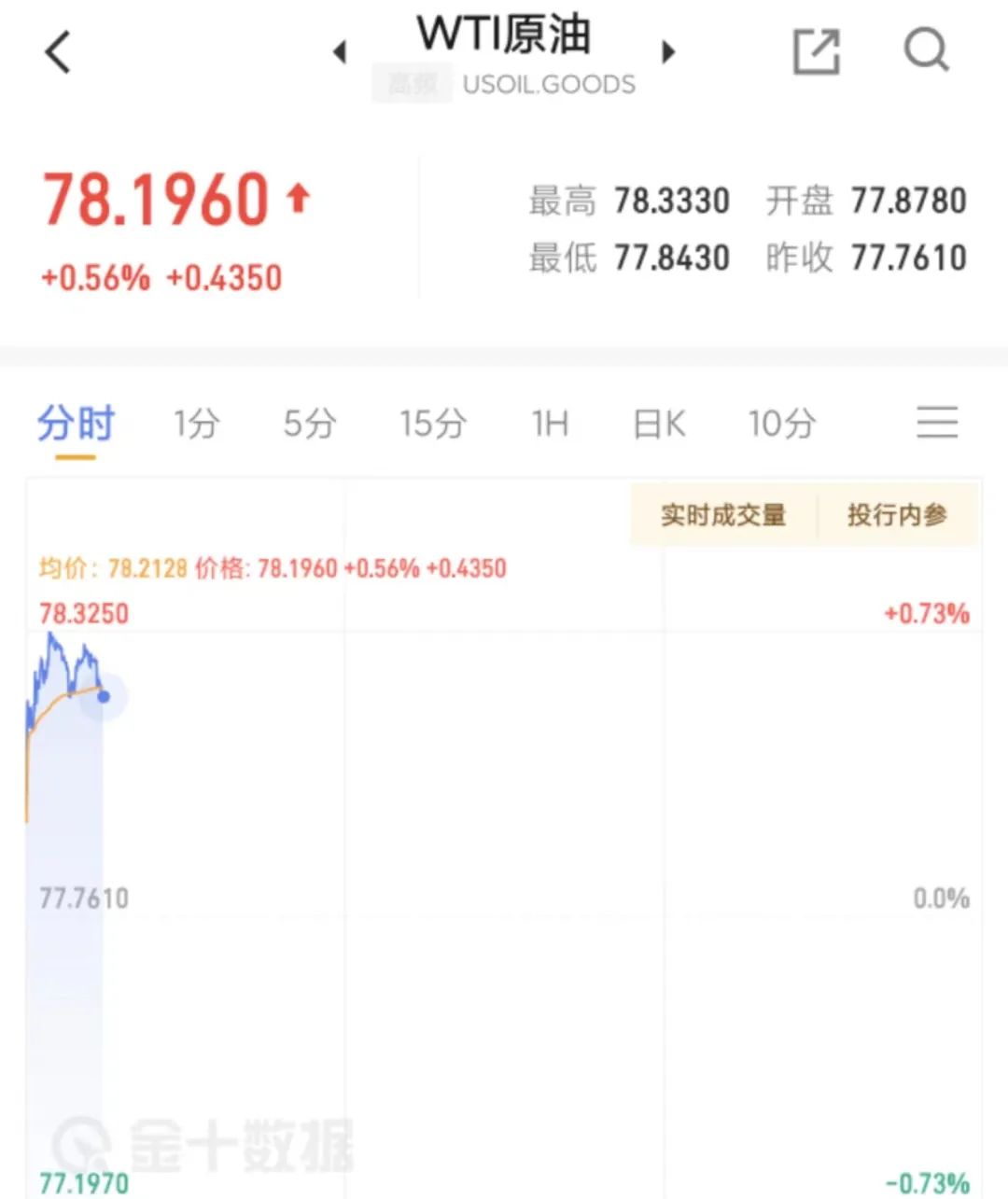Open the search magnifier

(926, 50)
